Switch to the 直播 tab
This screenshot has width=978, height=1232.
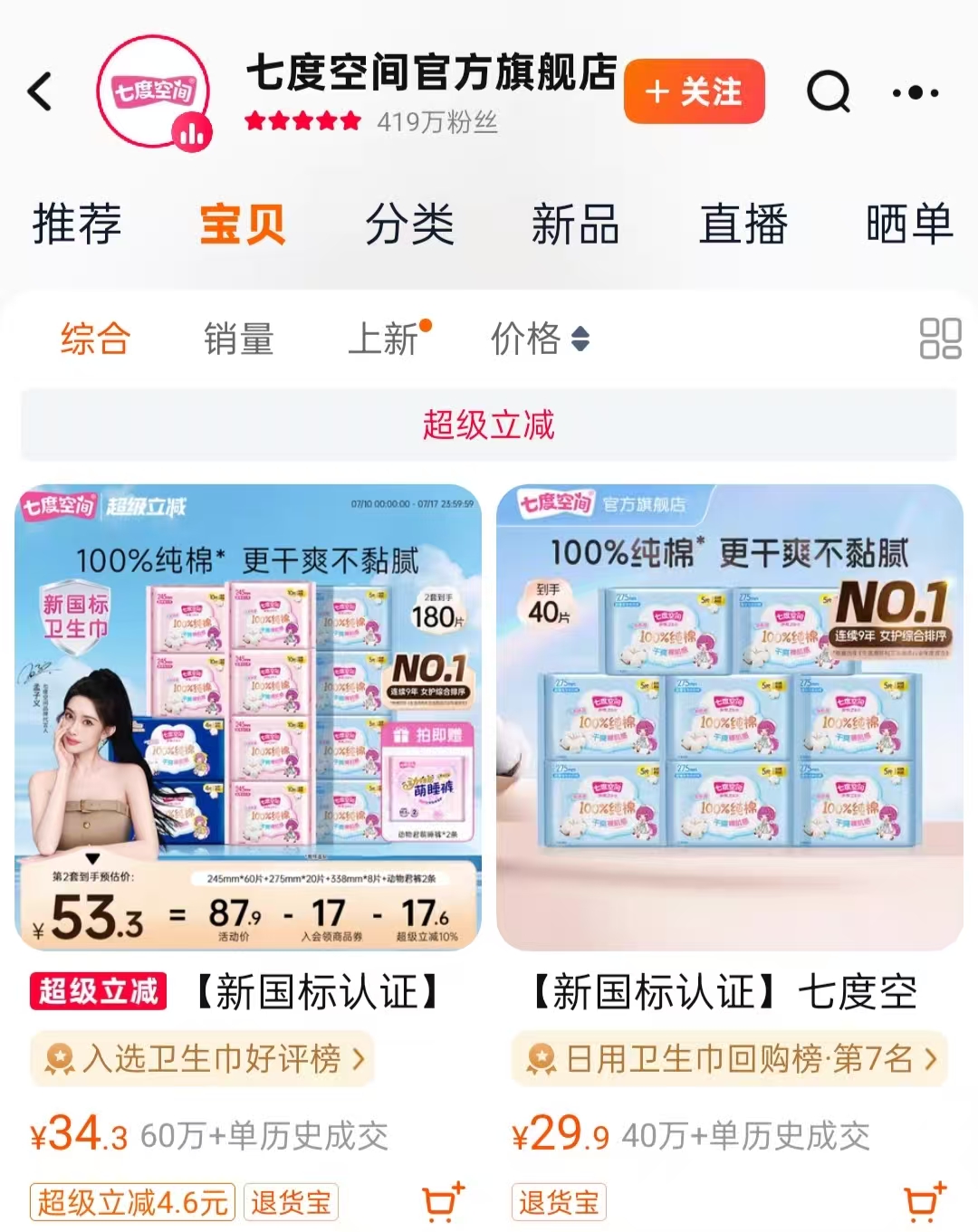pyautogui.click(x=743, y=224)
